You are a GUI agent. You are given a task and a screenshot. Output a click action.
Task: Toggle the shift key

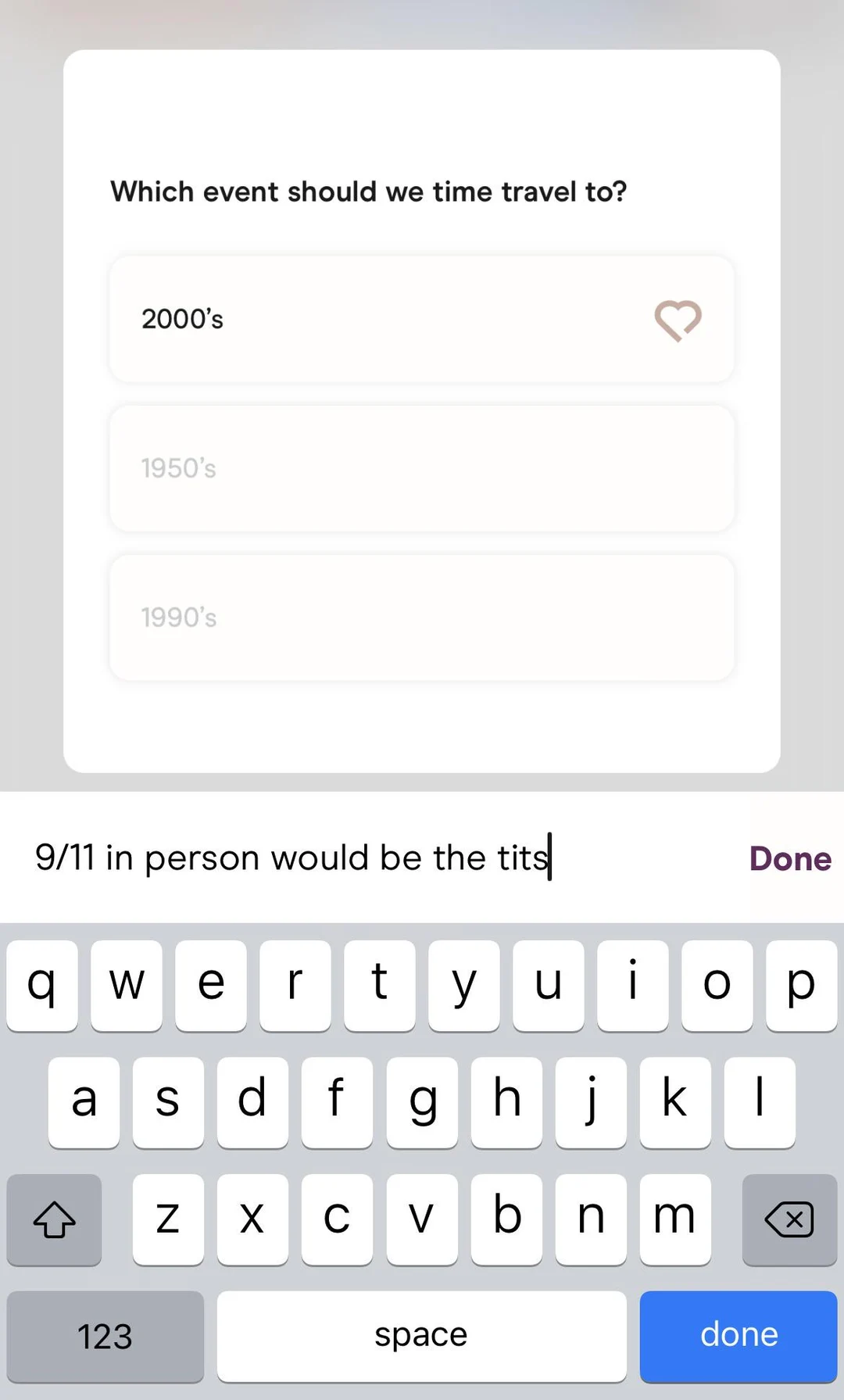[54, 1219]
